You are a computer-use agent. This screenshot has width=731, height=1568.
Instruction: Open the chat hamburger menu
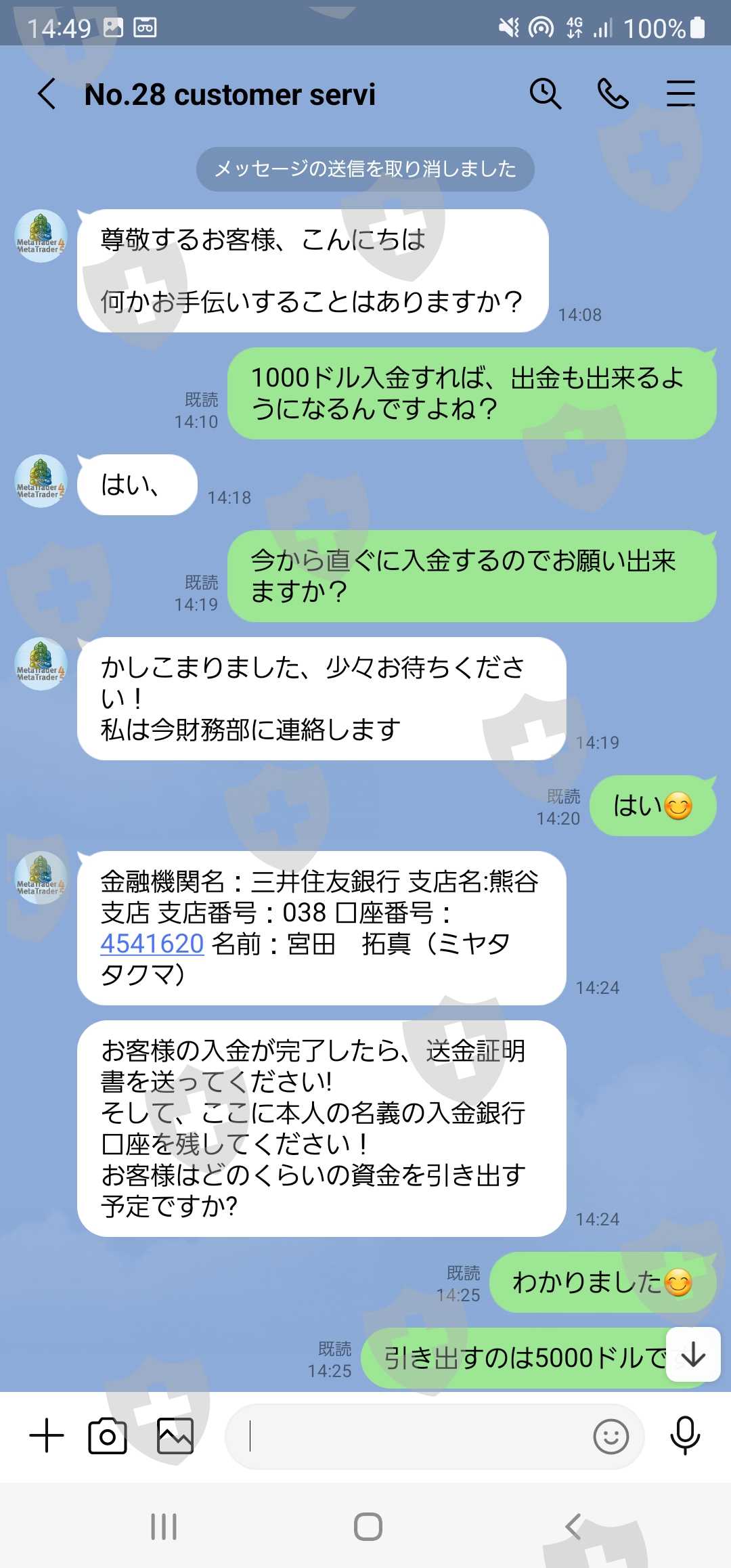click(x=680, y=93)
